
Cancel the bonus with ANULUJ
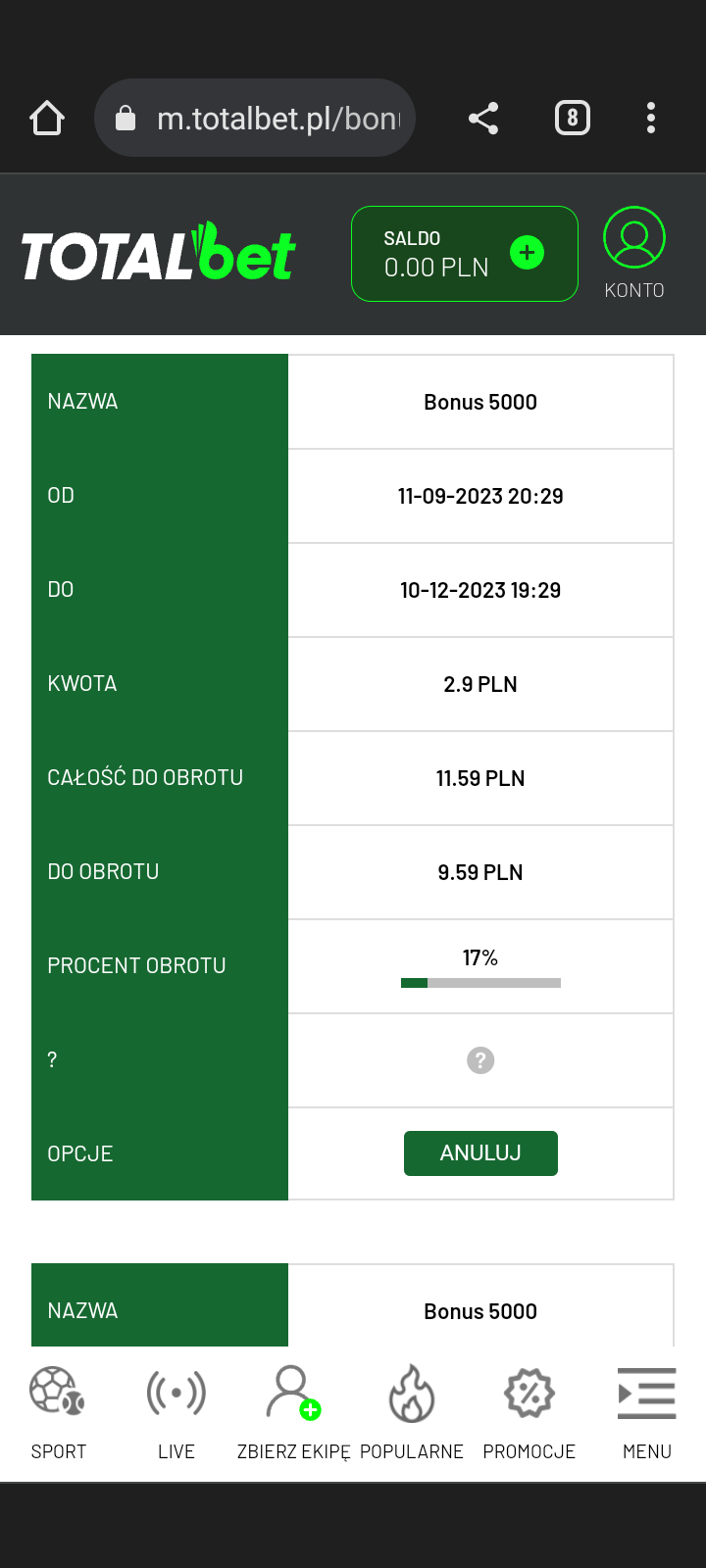point(480,1153)
